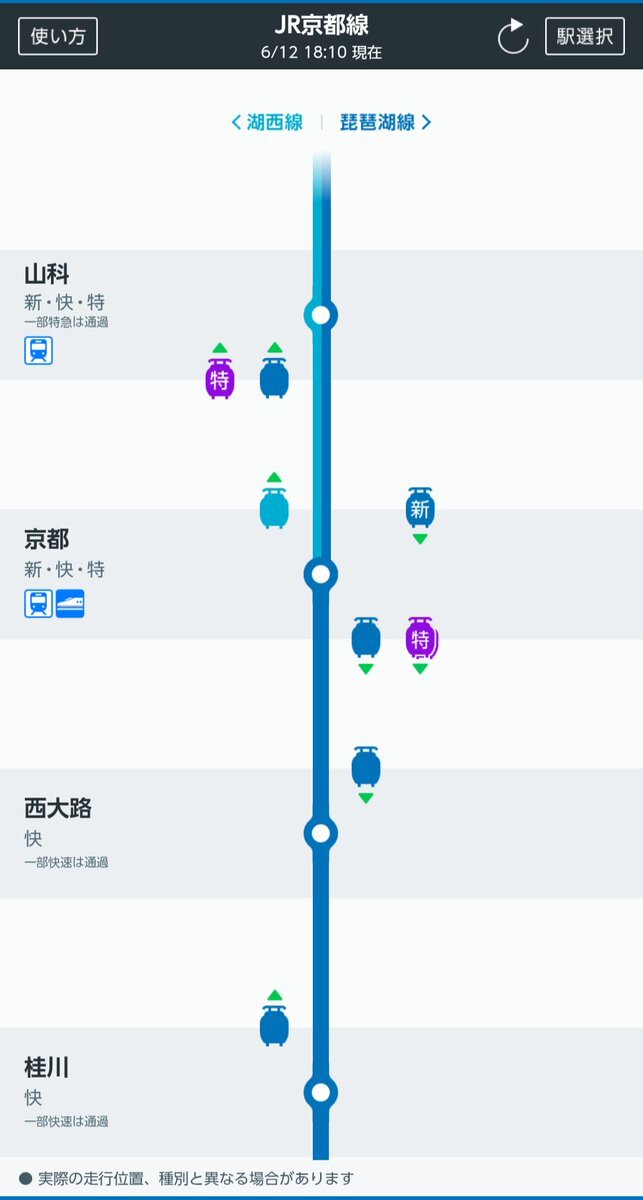643x1200 pixels.
Task: Tap the blue train above 桂川
Action: (274, 1026)
